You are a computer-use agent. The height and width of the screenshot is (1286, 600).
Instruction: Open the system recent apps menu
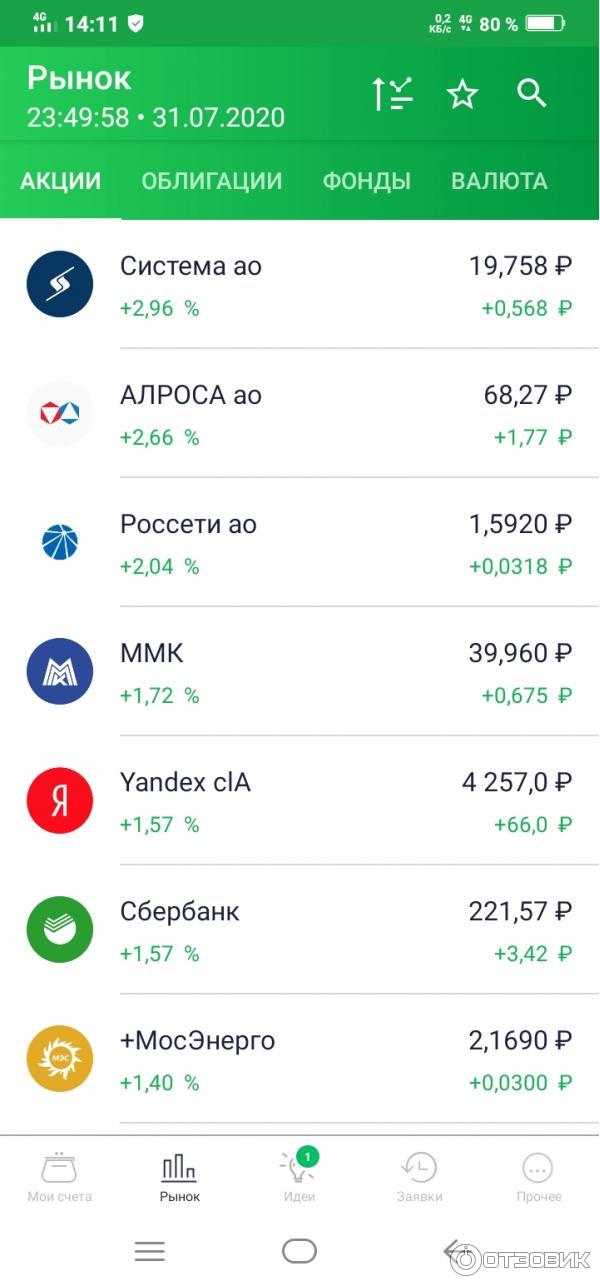tap(149, 1250)
